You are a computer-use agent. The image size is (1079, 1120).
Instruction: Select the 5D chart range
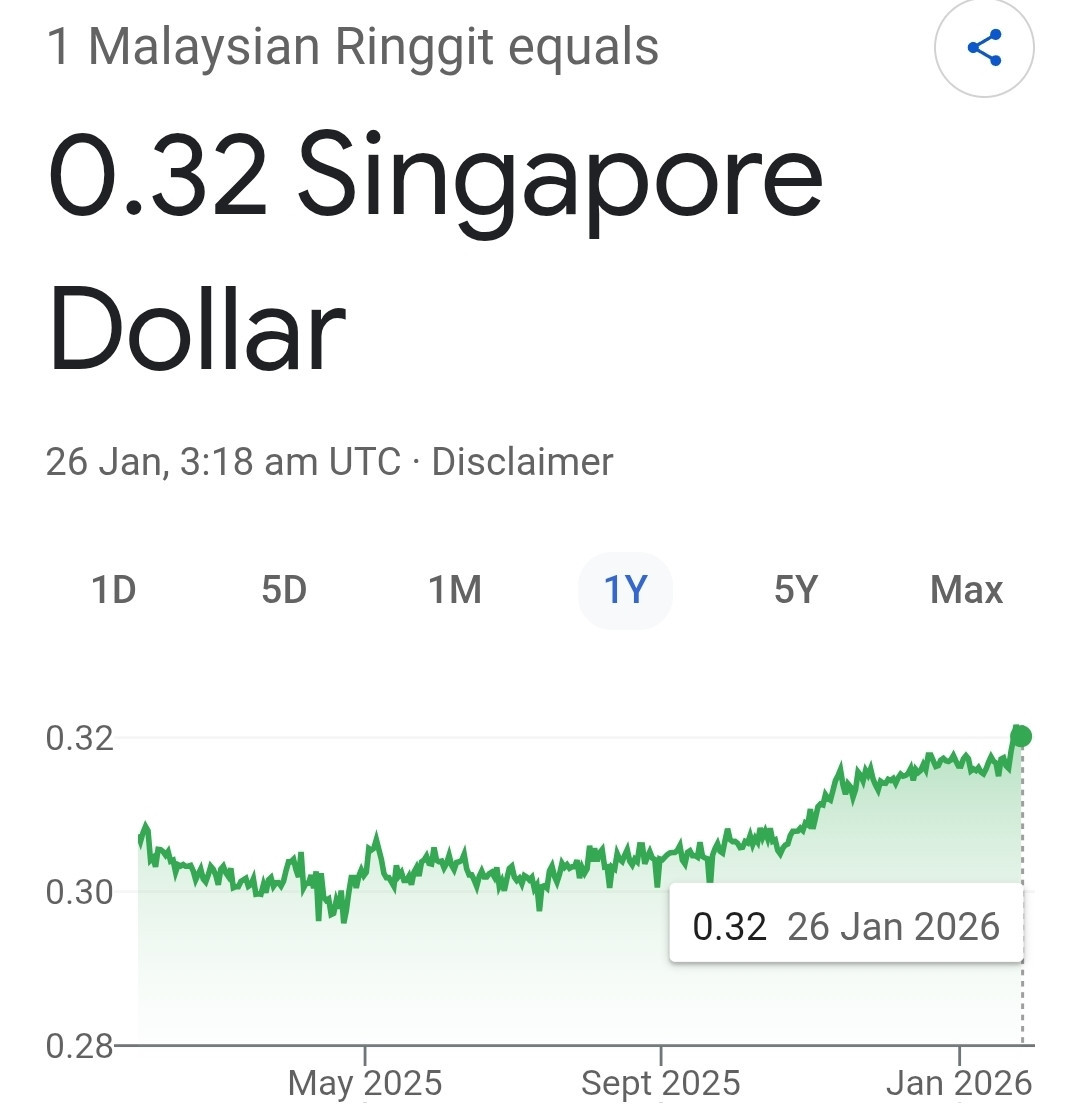(x=284, y=590)
